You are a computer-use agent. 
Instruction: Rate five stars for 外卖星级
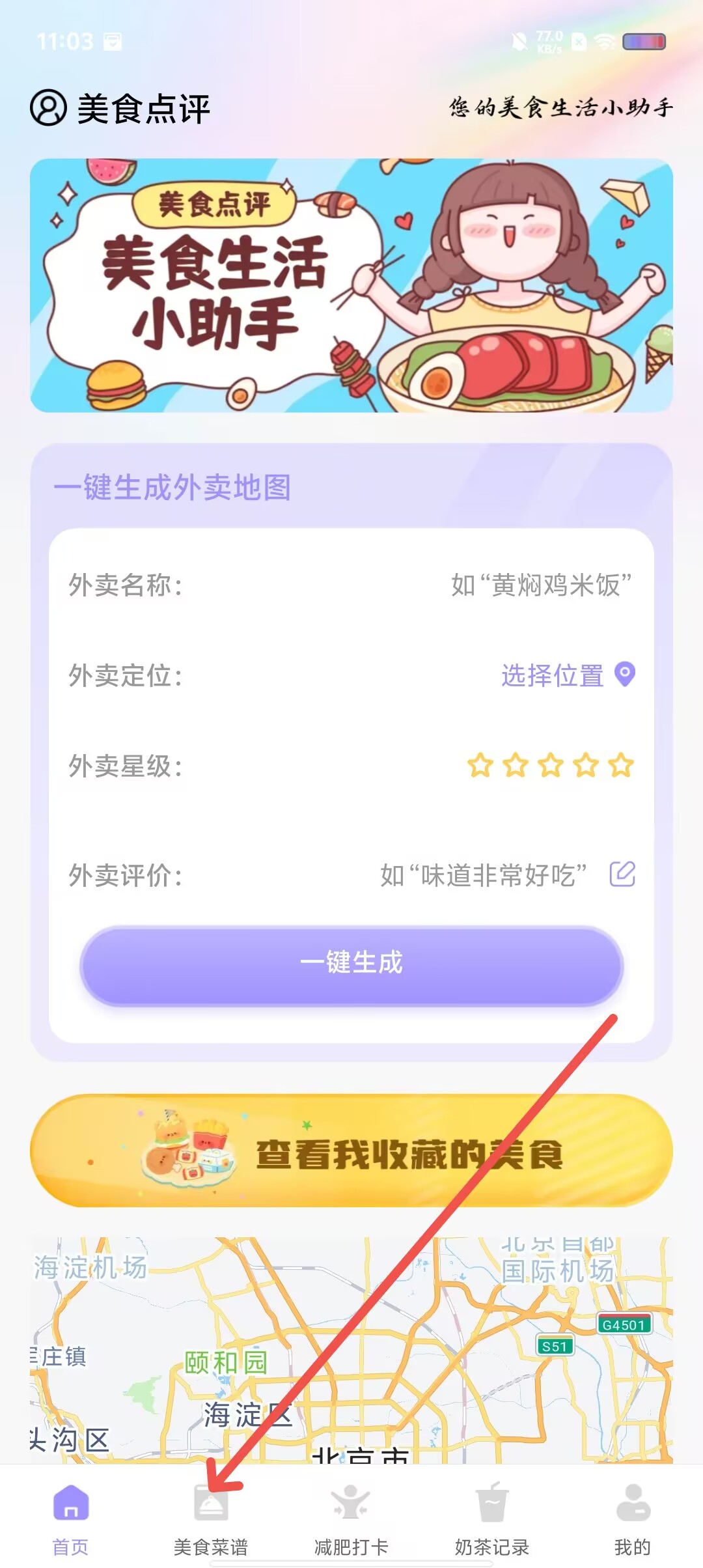pos(621,765)
